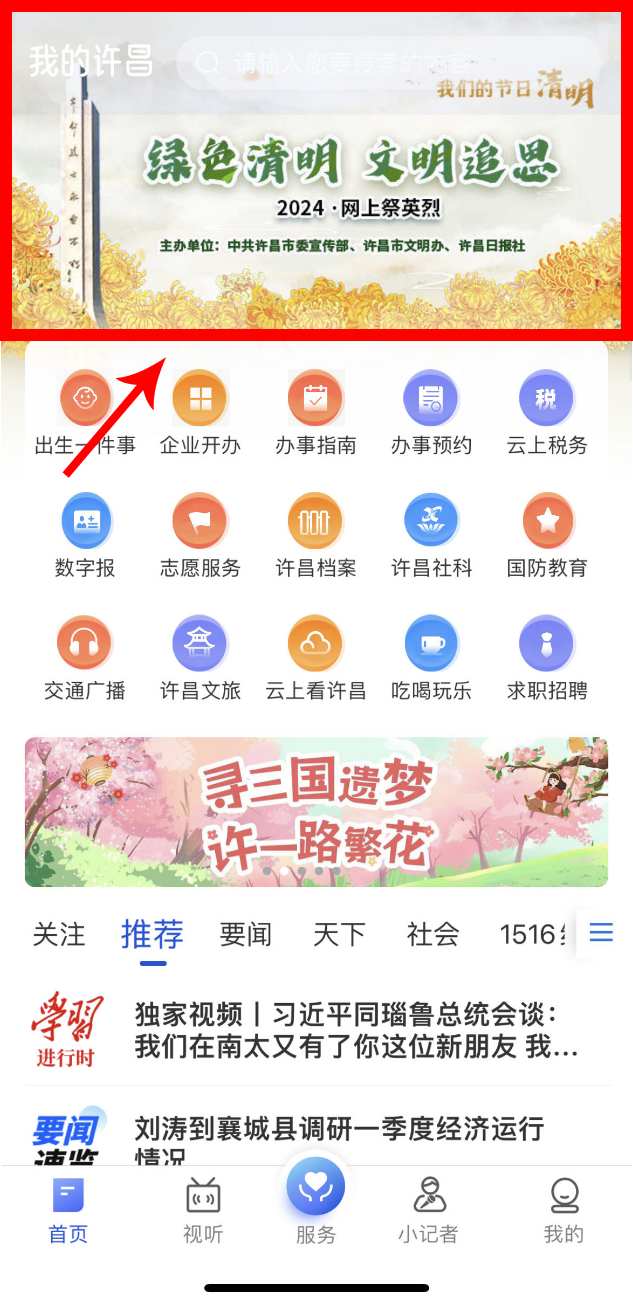Switch to the 社会 news tab
This screenshot has height=1301, width=633.
pos(433,935)
